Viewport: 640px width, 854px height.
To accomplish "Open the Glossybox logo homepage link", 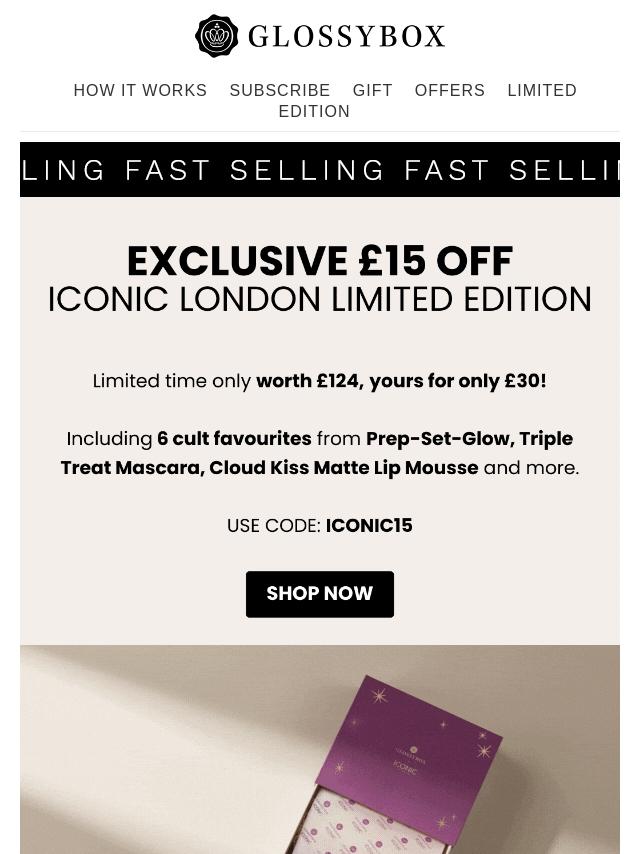I will point(320,37).
